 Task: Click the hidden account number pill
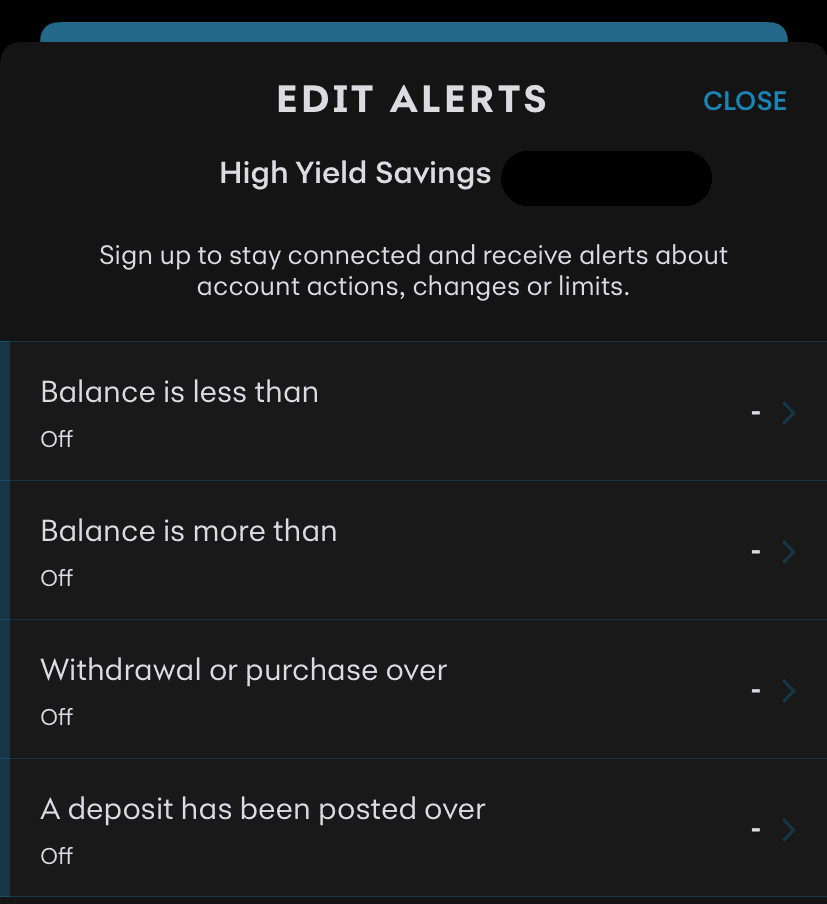click(x=606, y=178)
